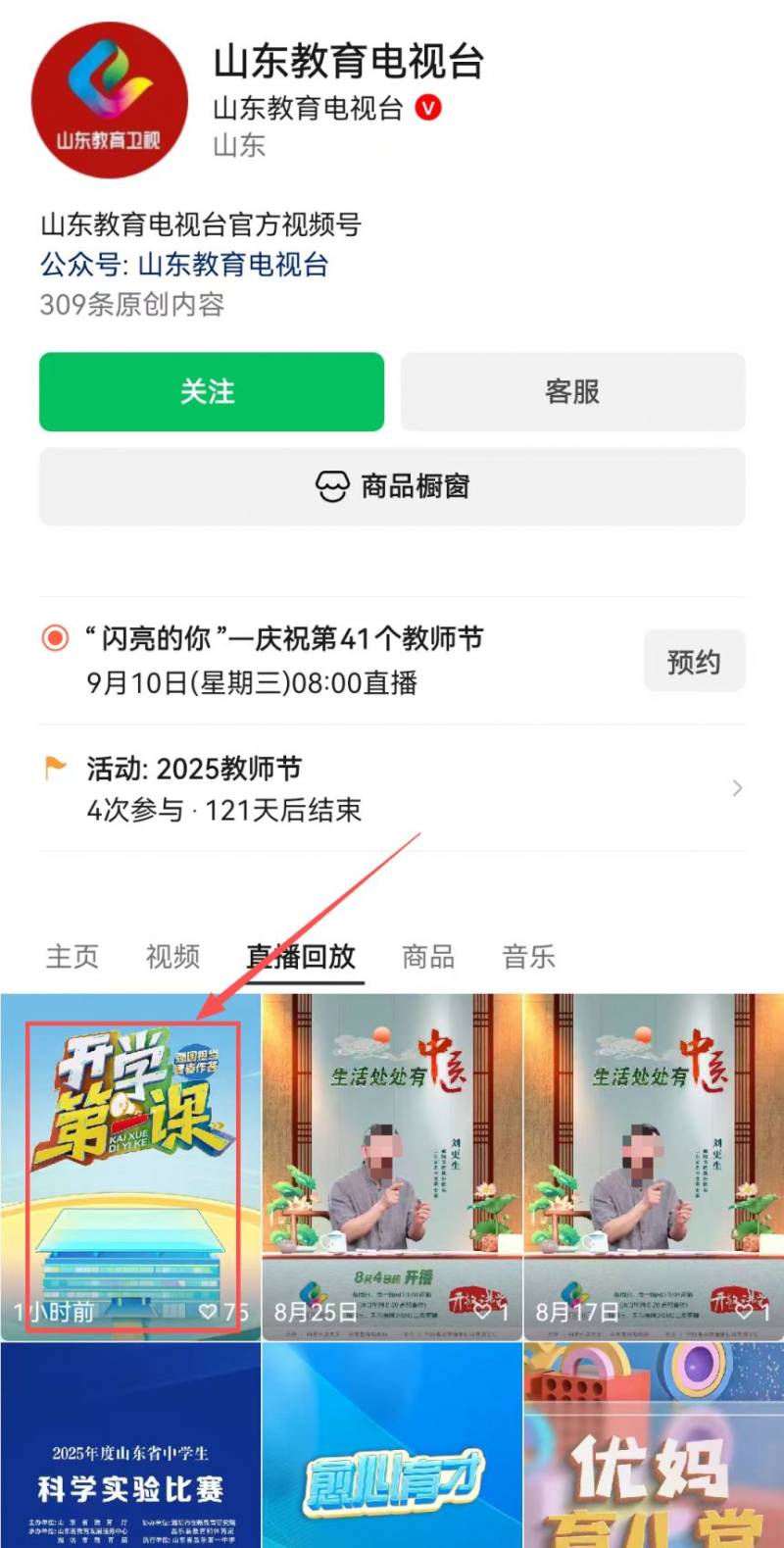Image resolution: width=784 pixels, height=1548 pixels.
Task: View the 山东教育卫视 profile avatar
Action: tap(109, 101)
